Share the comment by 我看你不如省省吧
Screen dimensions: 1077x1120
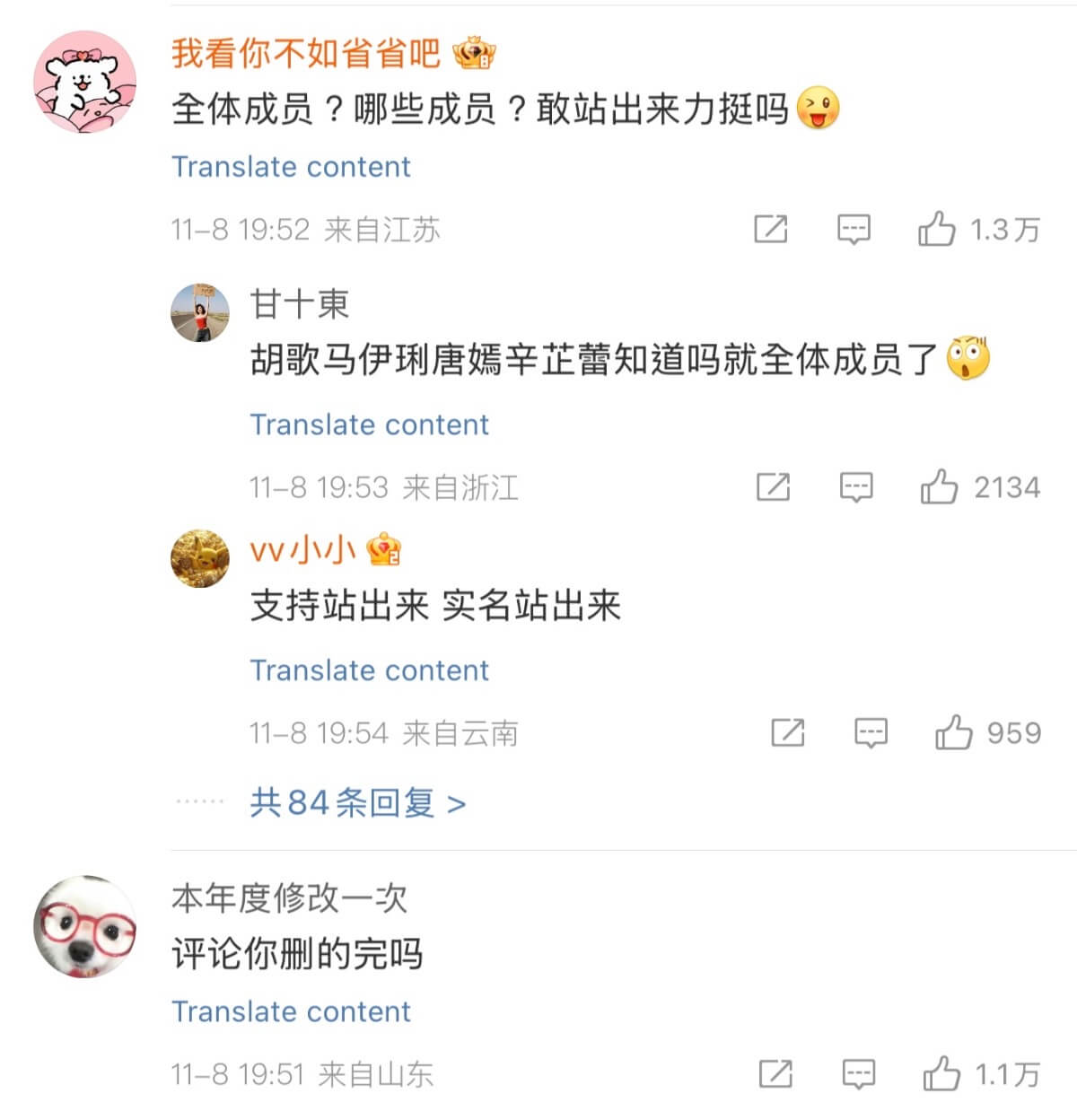771,229
